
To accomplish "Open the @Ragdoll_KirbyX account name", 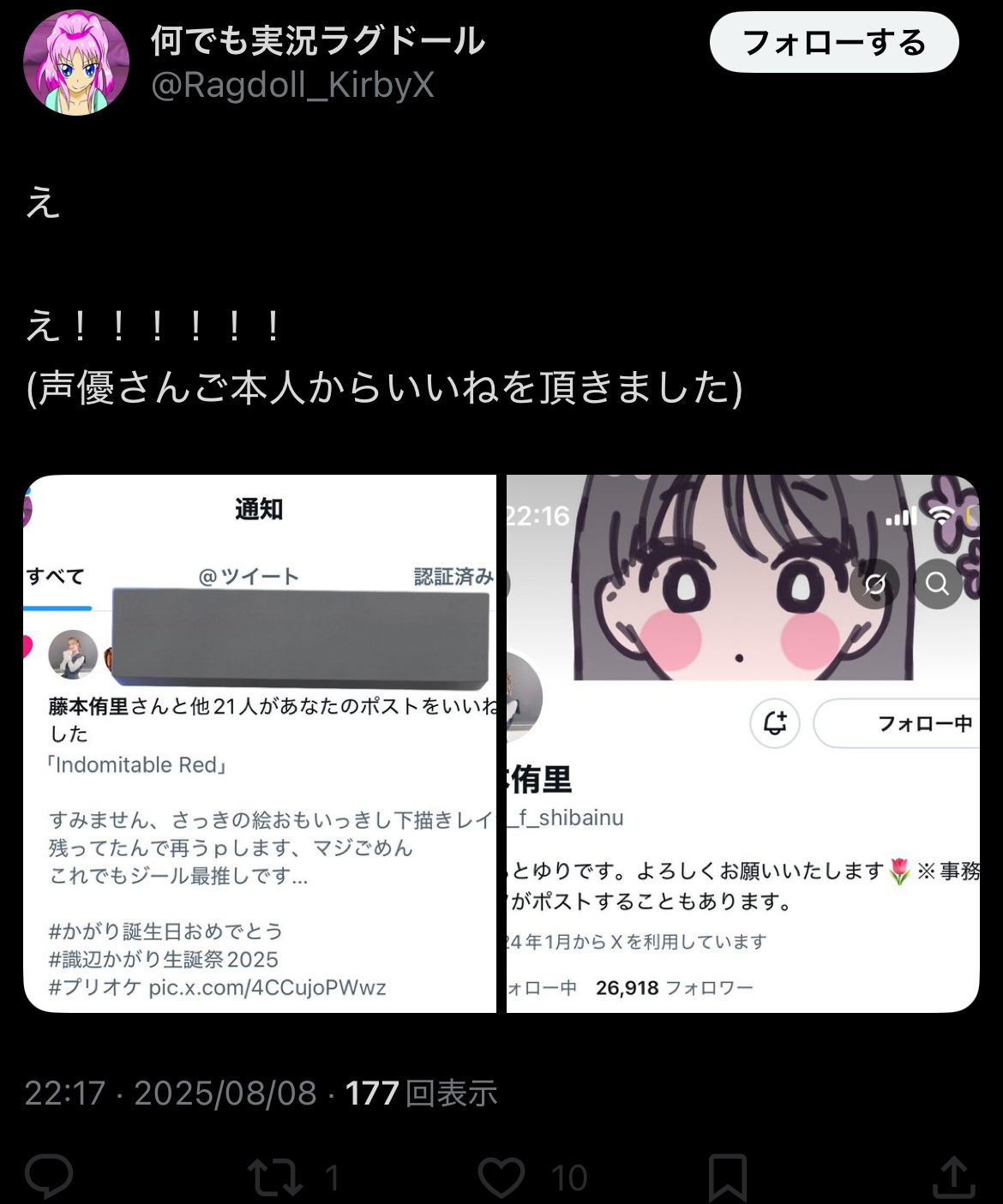I will [292, 85].
